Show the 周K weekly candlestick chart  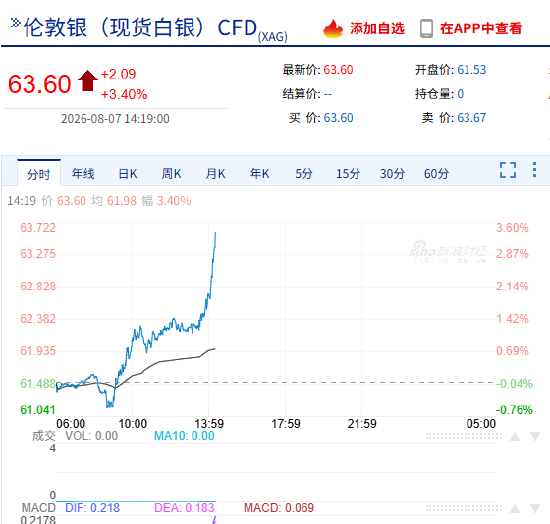click(171, 174)
